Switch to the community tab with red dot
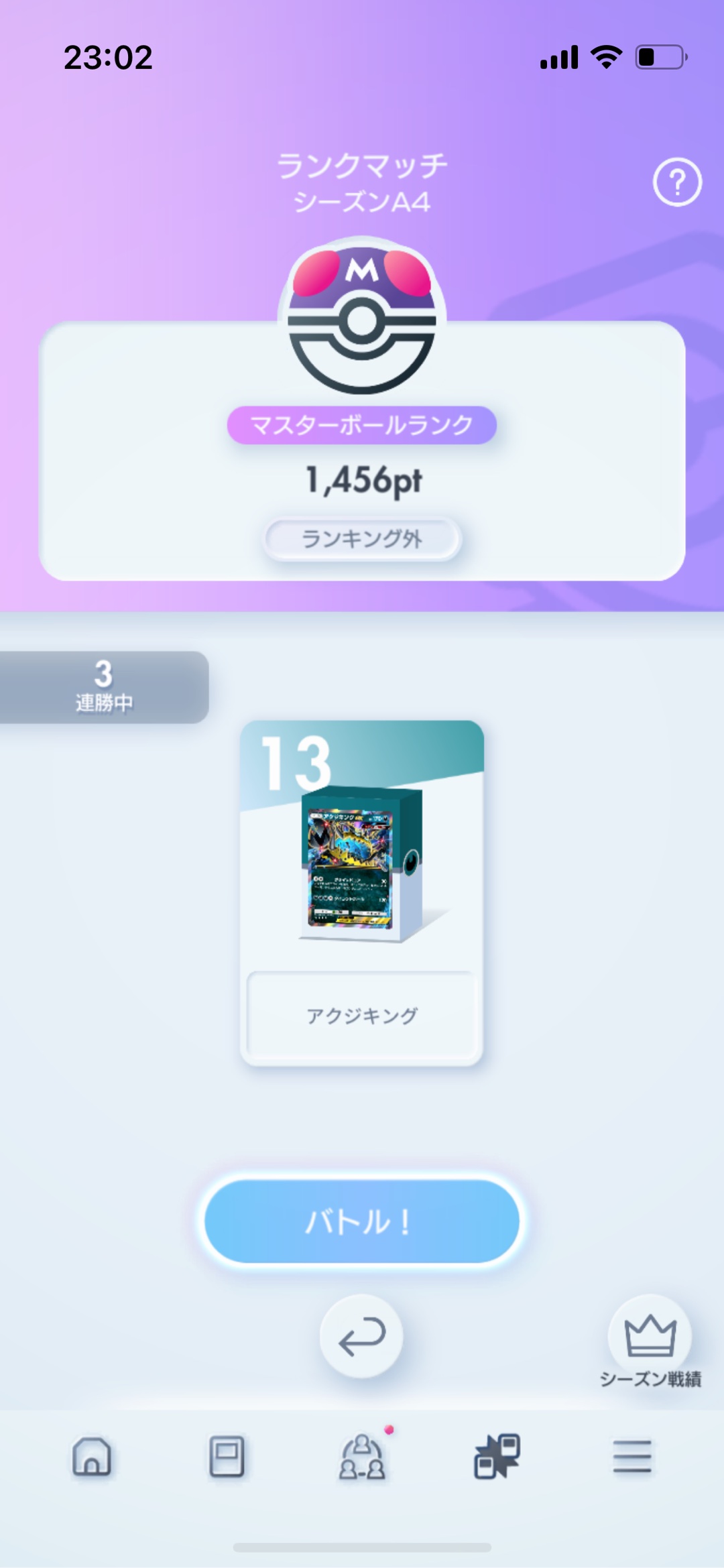724x1568 pixels. tap(362, 1456)
